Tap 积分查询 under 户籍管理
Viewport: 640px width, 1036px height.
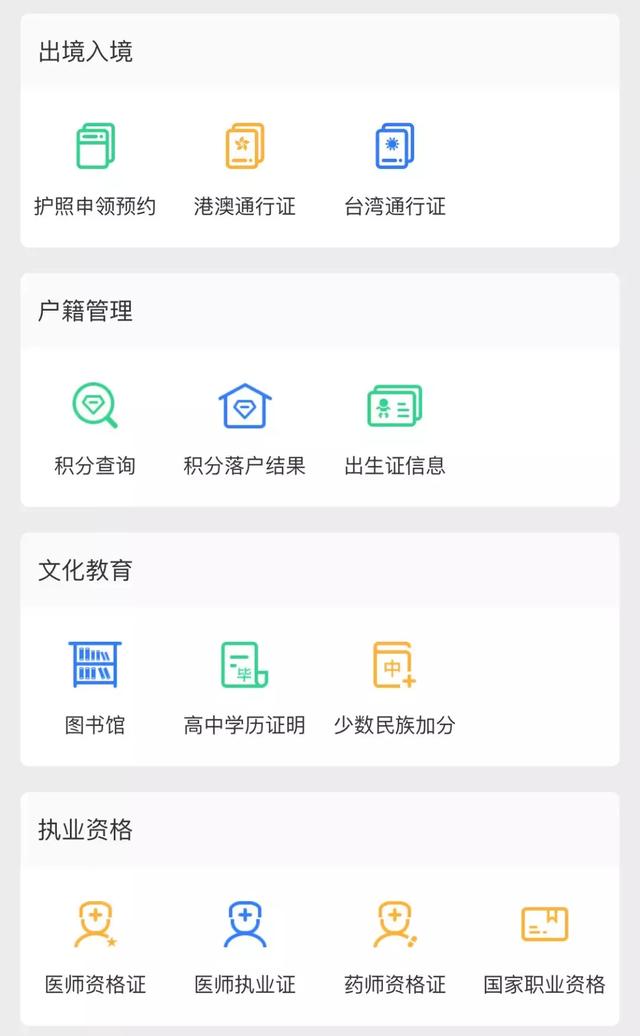coord(95,429)
